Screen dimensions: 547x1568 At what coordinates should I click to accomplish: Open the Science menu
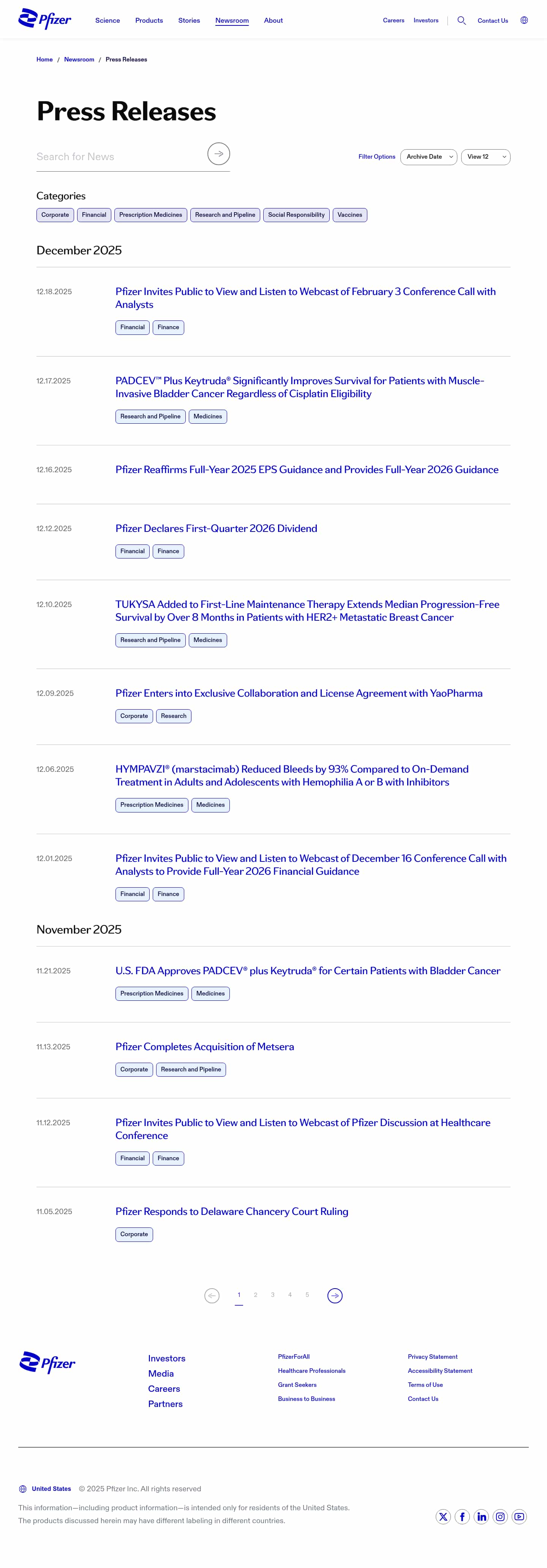point(107,21)
